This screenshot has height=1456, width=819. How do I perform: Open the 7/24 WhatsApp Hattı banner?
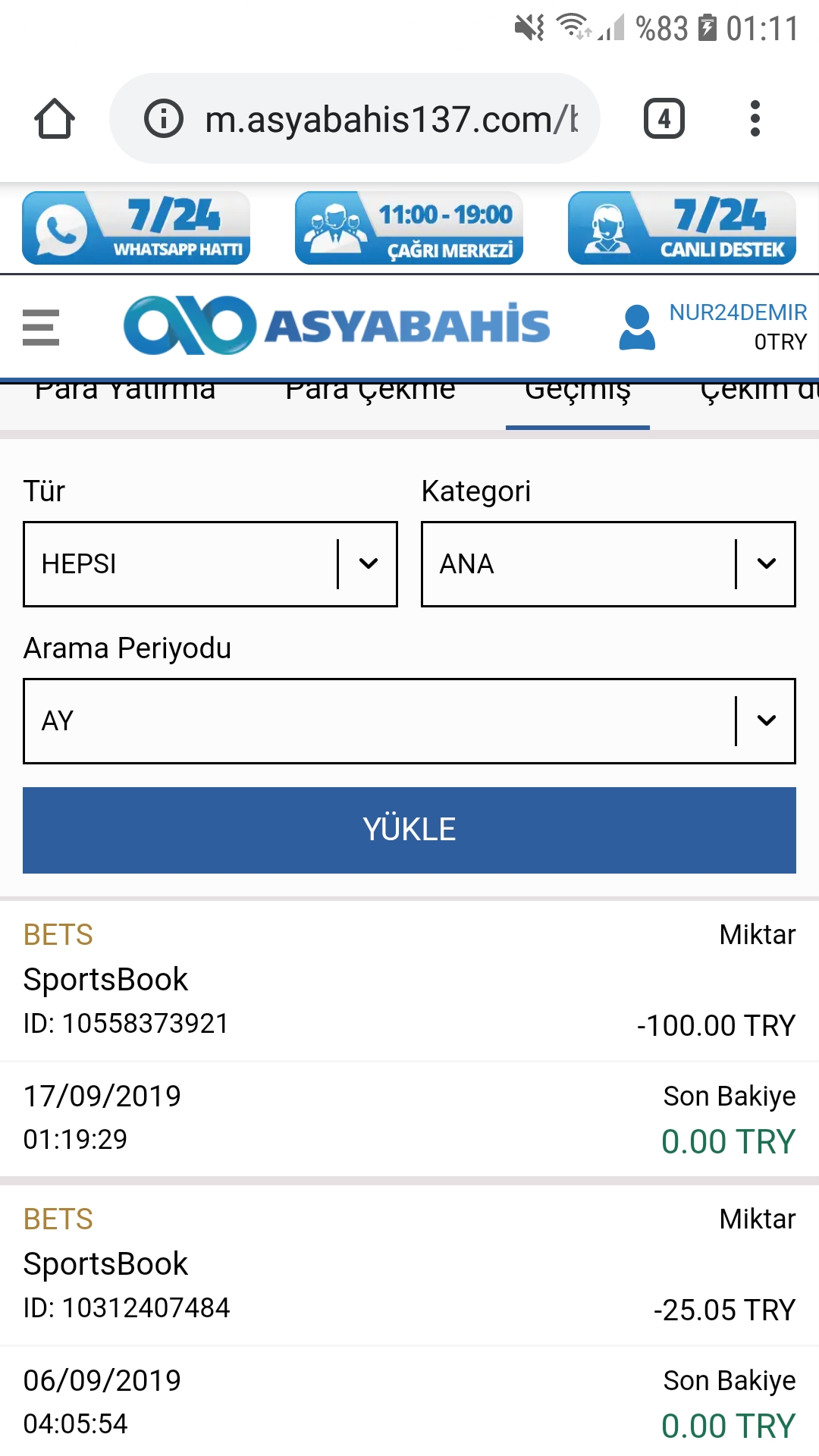tap(136, 227)
